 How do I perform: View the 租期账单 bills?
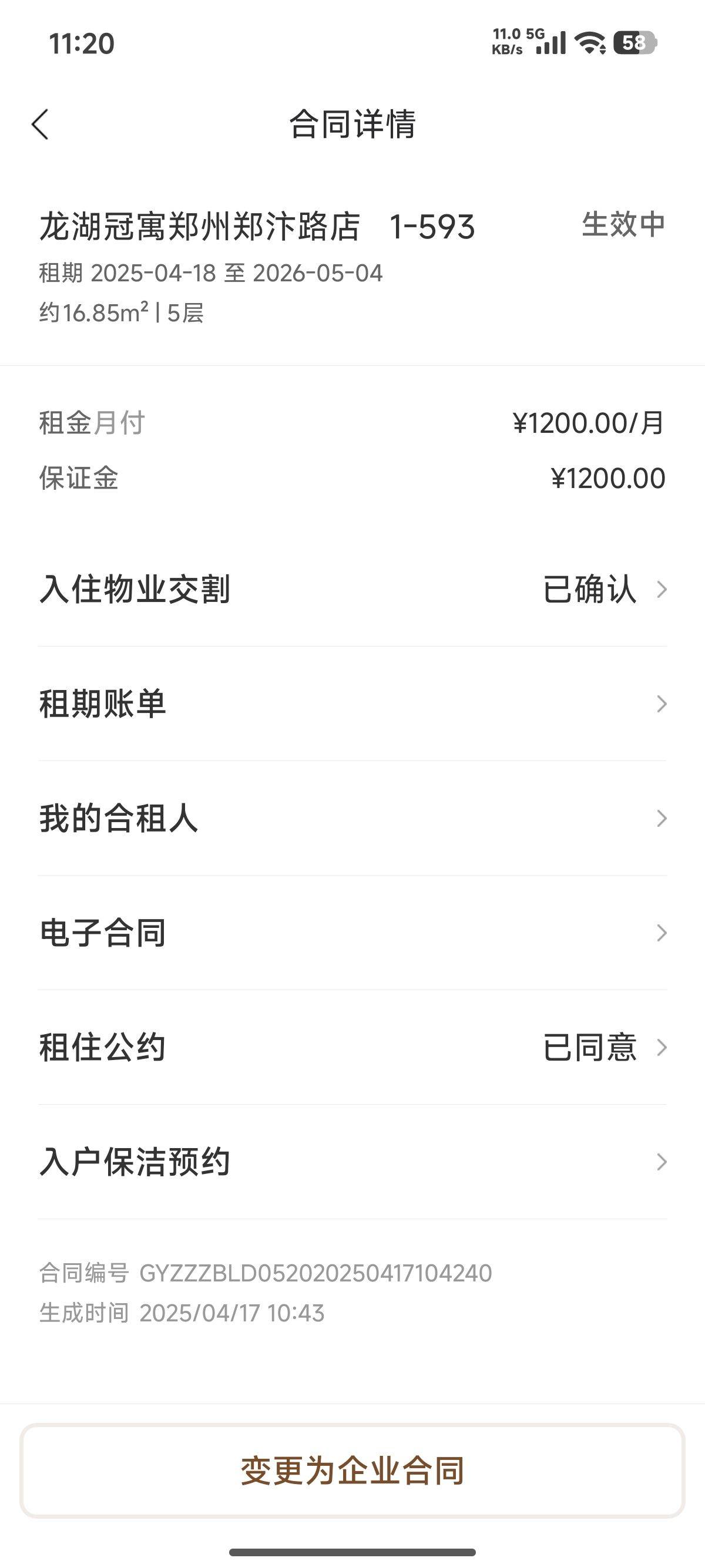click(352, 704)
